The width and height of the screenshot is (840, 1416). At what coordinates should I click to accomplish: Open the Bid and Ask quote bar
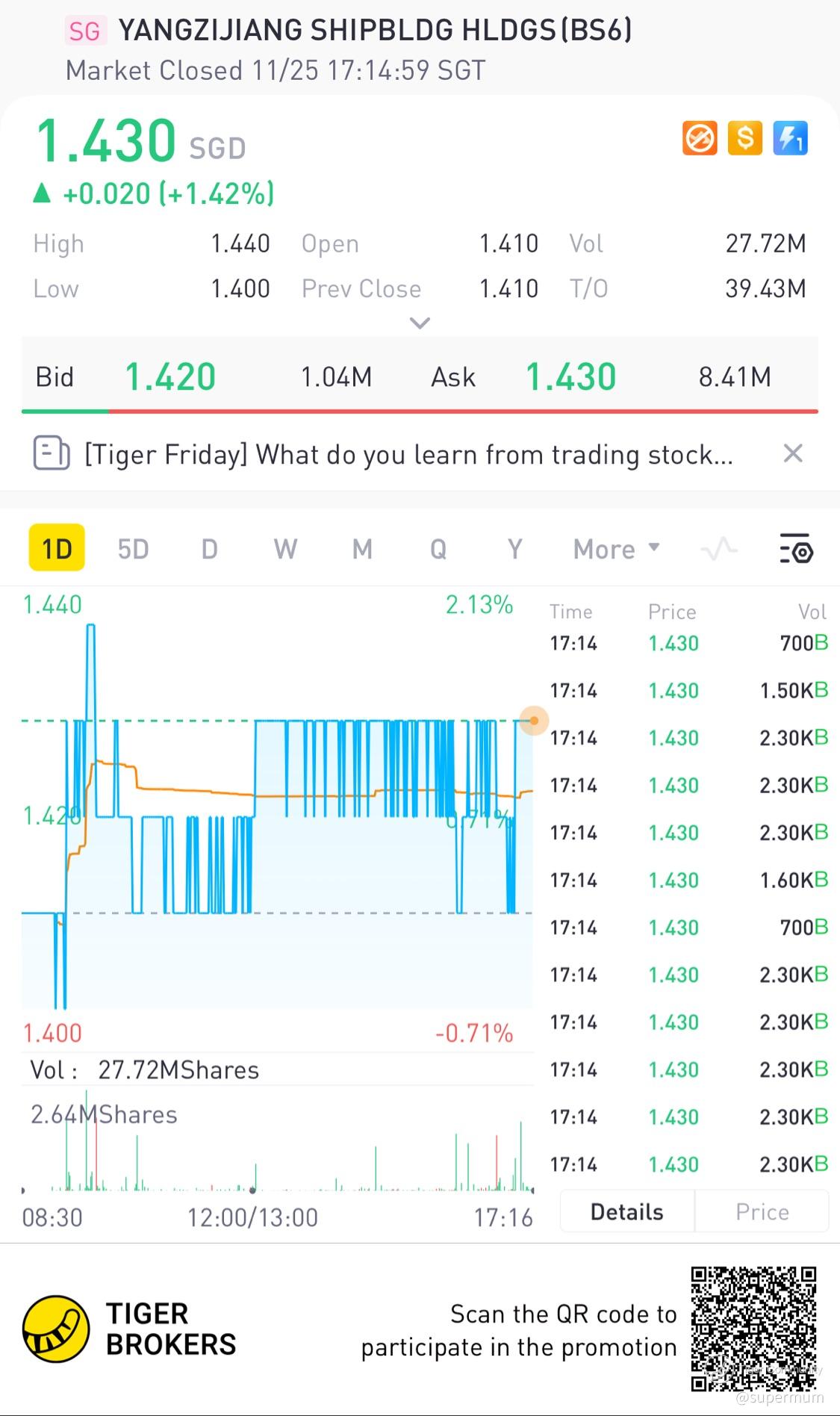(420, 377)
